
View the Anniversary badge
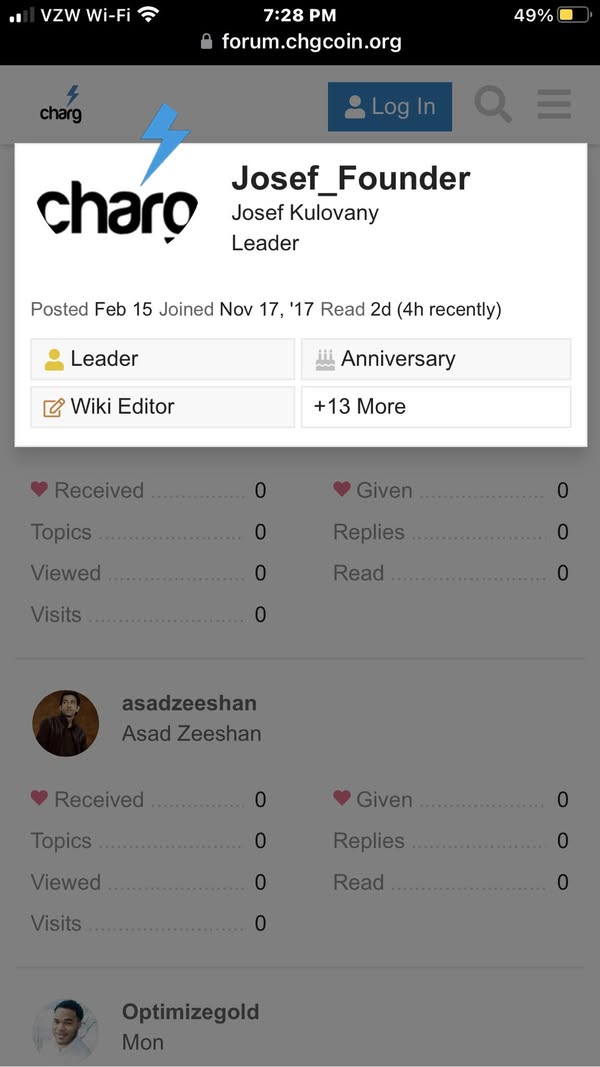[435, 359]
